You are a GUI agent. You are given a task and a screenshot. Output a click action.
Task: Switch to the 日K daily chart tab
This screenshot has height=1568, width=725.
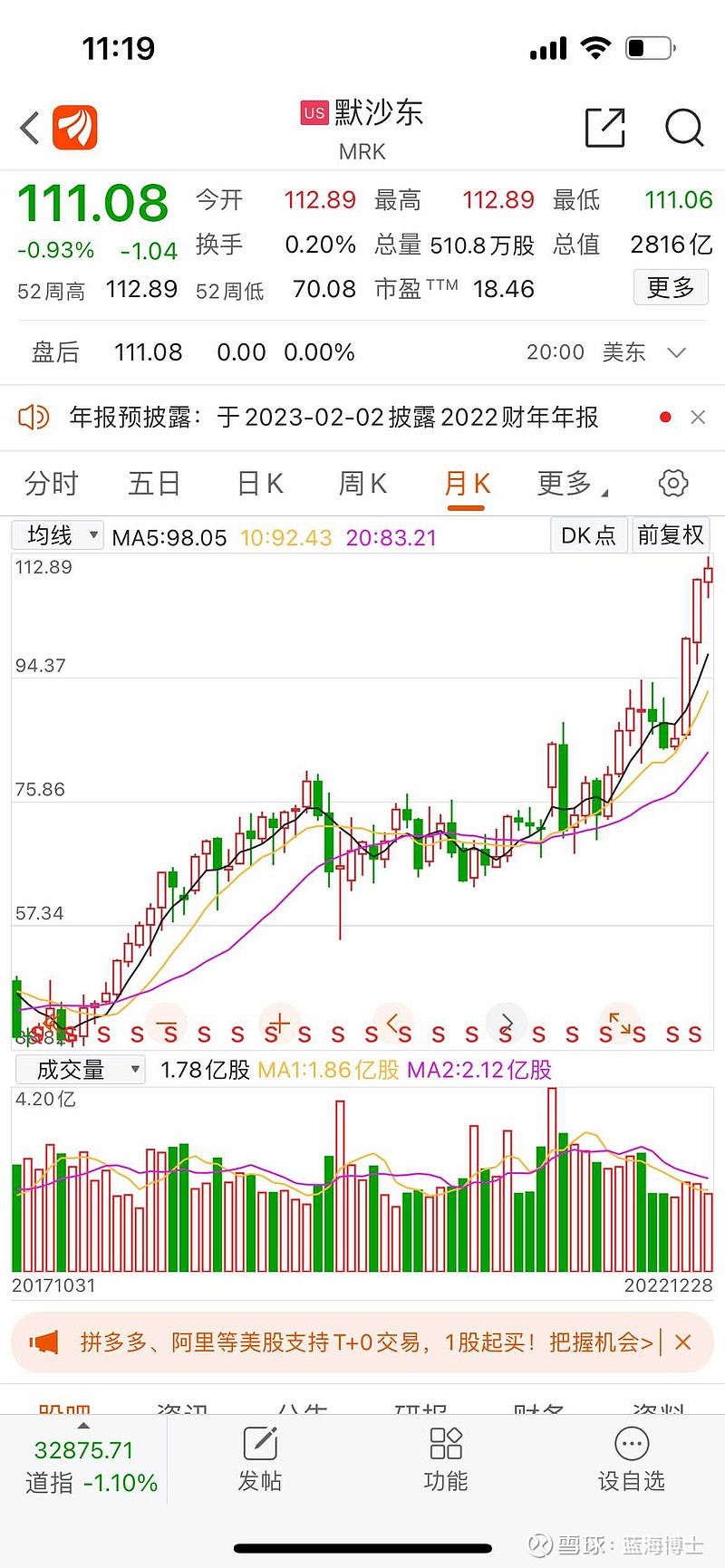click(259, 484)
